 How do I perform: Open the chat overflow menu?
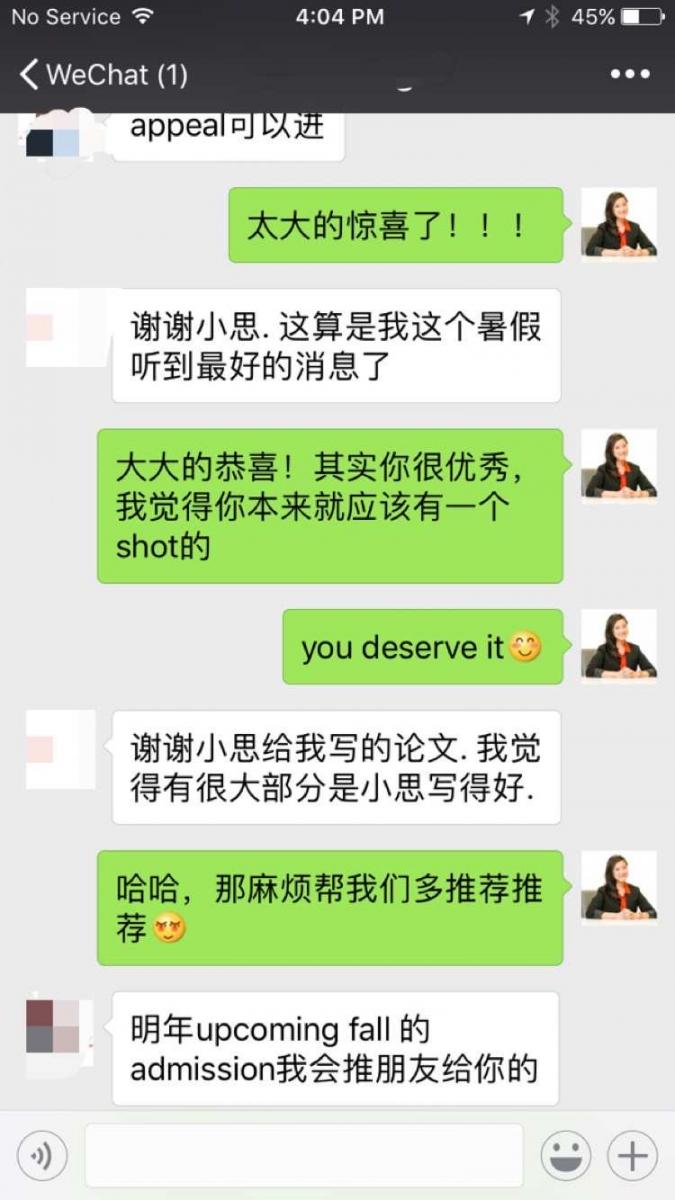(x=629, y=75)
